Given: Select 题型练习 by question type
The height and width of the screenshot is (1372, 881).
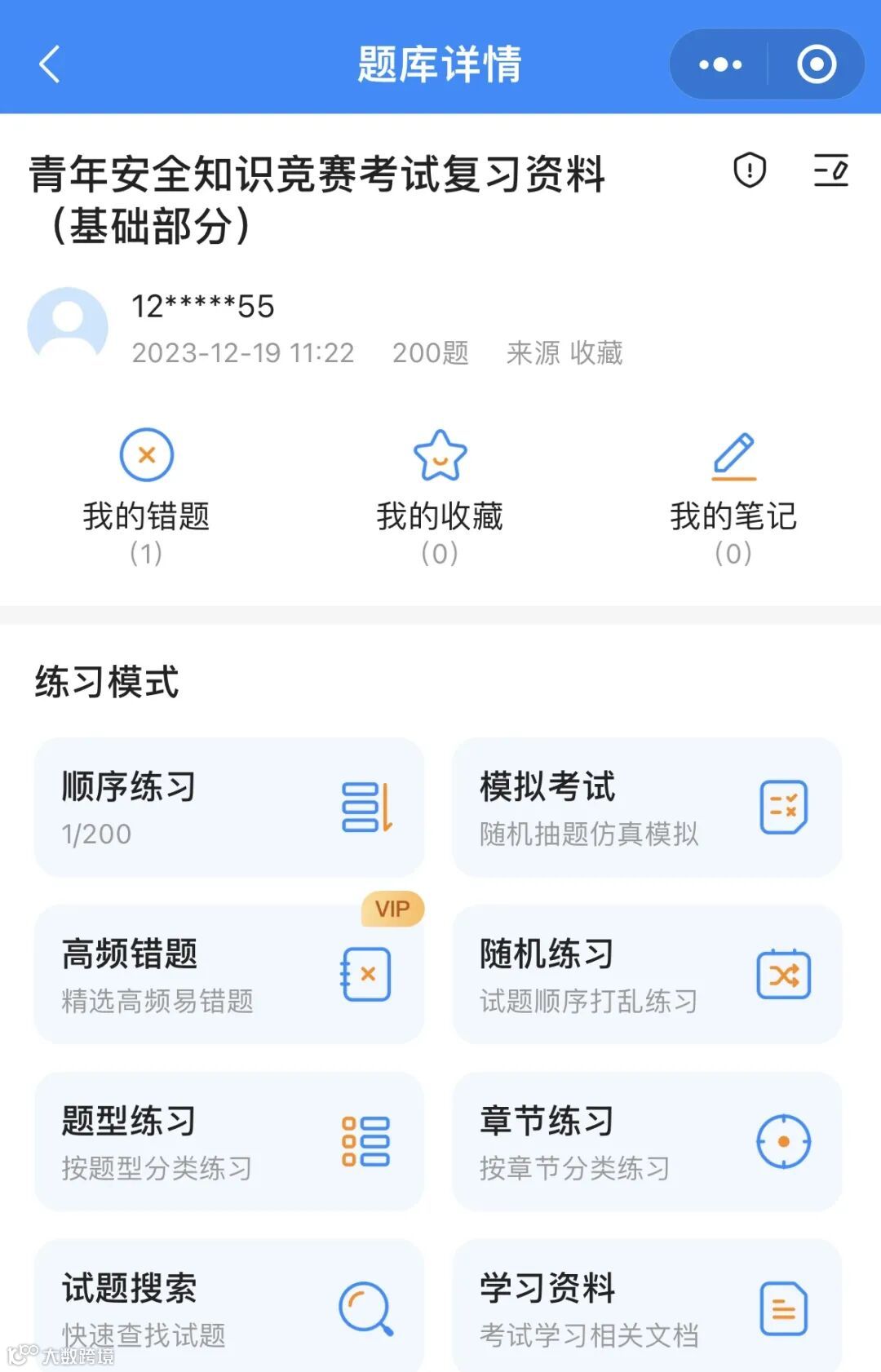Looking at the screenshot, I should pos(229,1142).
